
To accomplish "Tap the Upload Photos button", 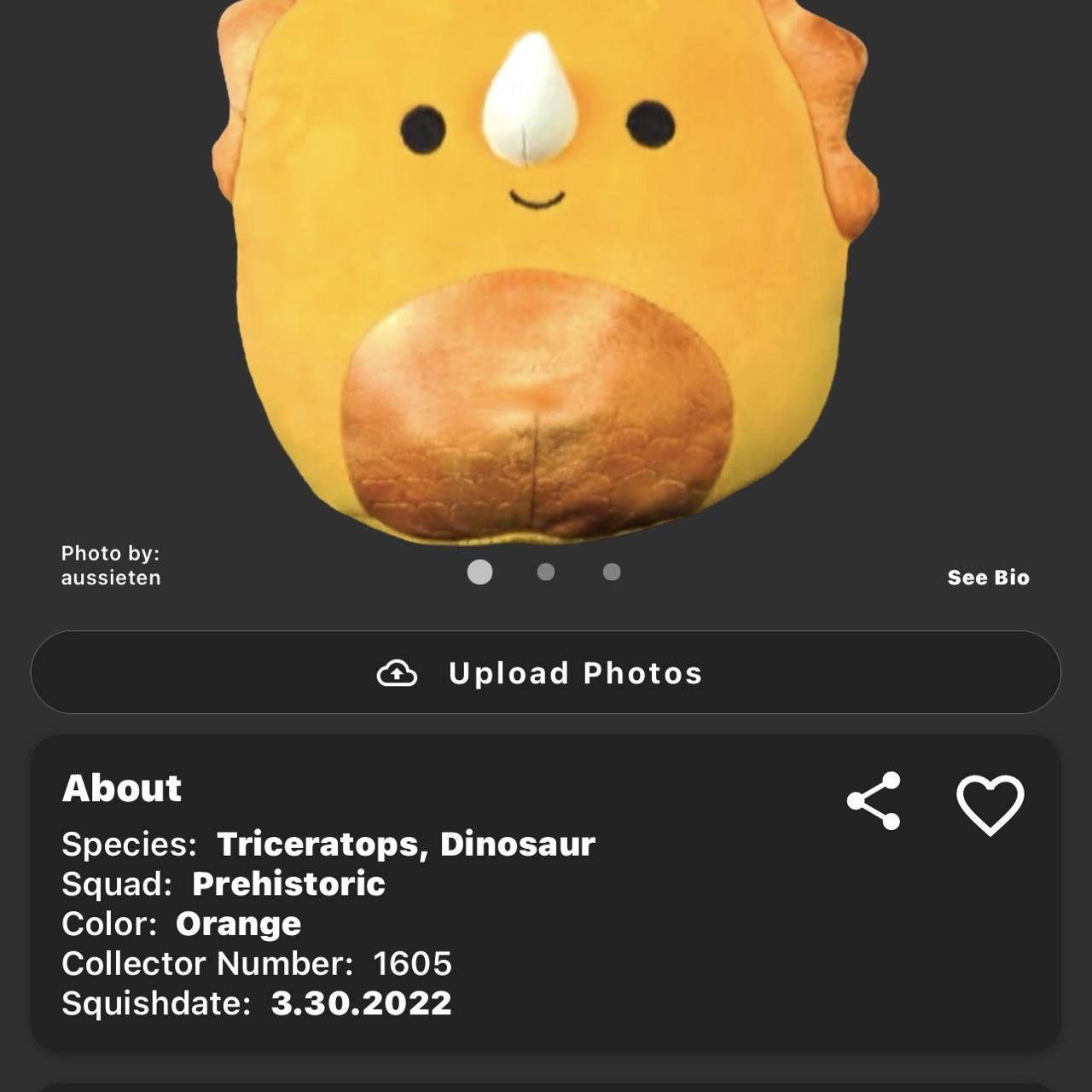I will coord(546,672).
